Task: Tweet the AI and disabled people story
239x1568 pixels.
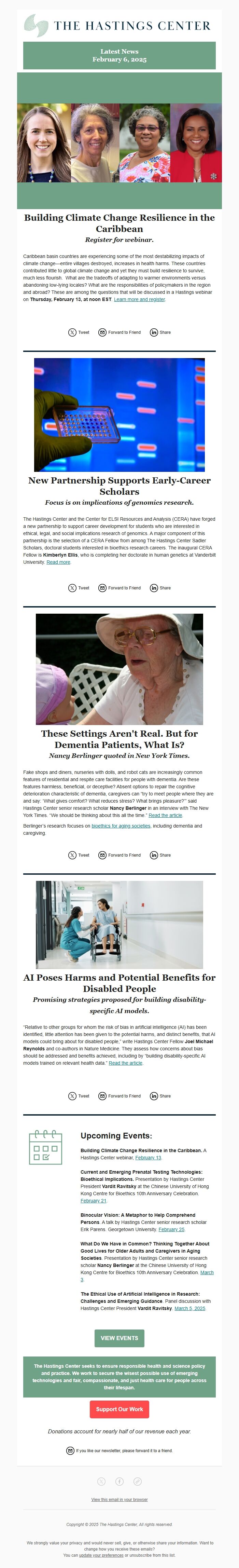Action: (x=79, y=1096)
